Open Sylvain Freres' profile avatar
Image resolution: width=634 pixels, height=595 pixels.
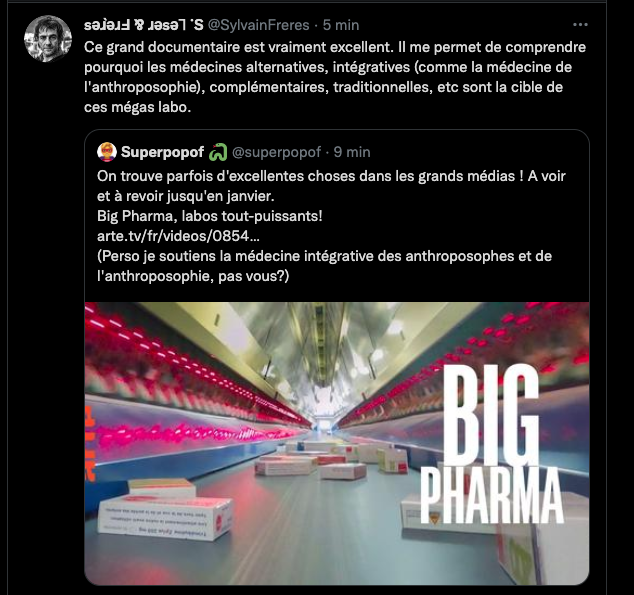(47, 39)
